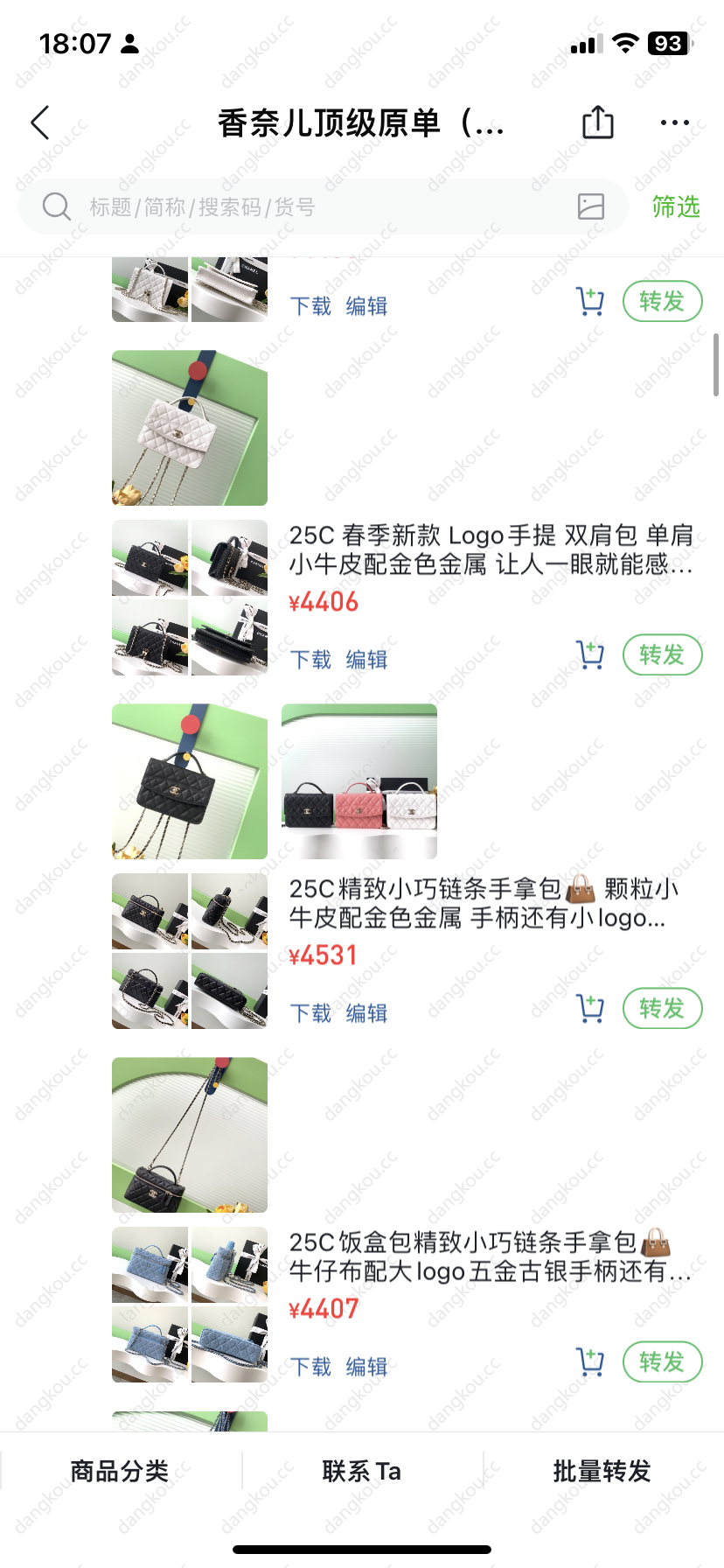Open the share icon in header
The image size is (724, 1568).
point(598,122)
